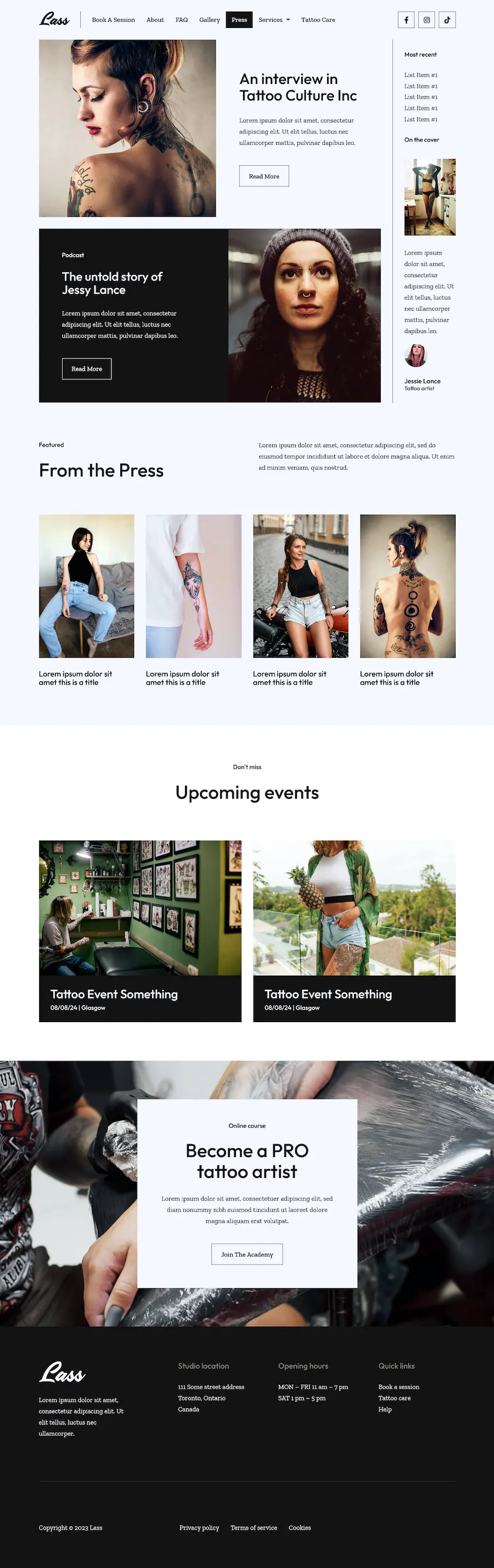Read More on Jessy Lance podcast

click(87, 369)
